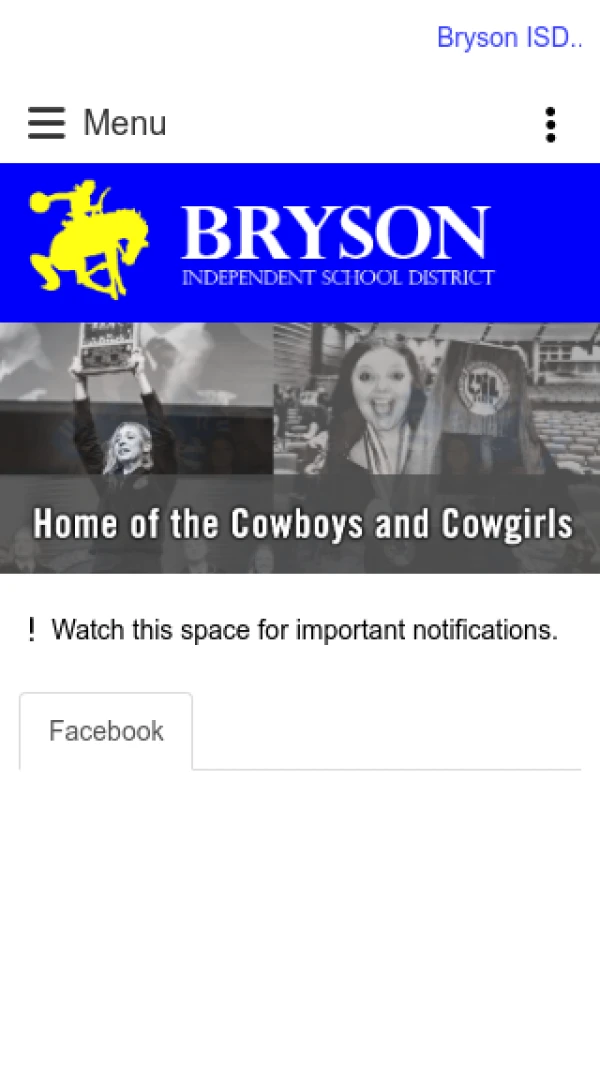Open the hamburger Menu

(97, 123)
